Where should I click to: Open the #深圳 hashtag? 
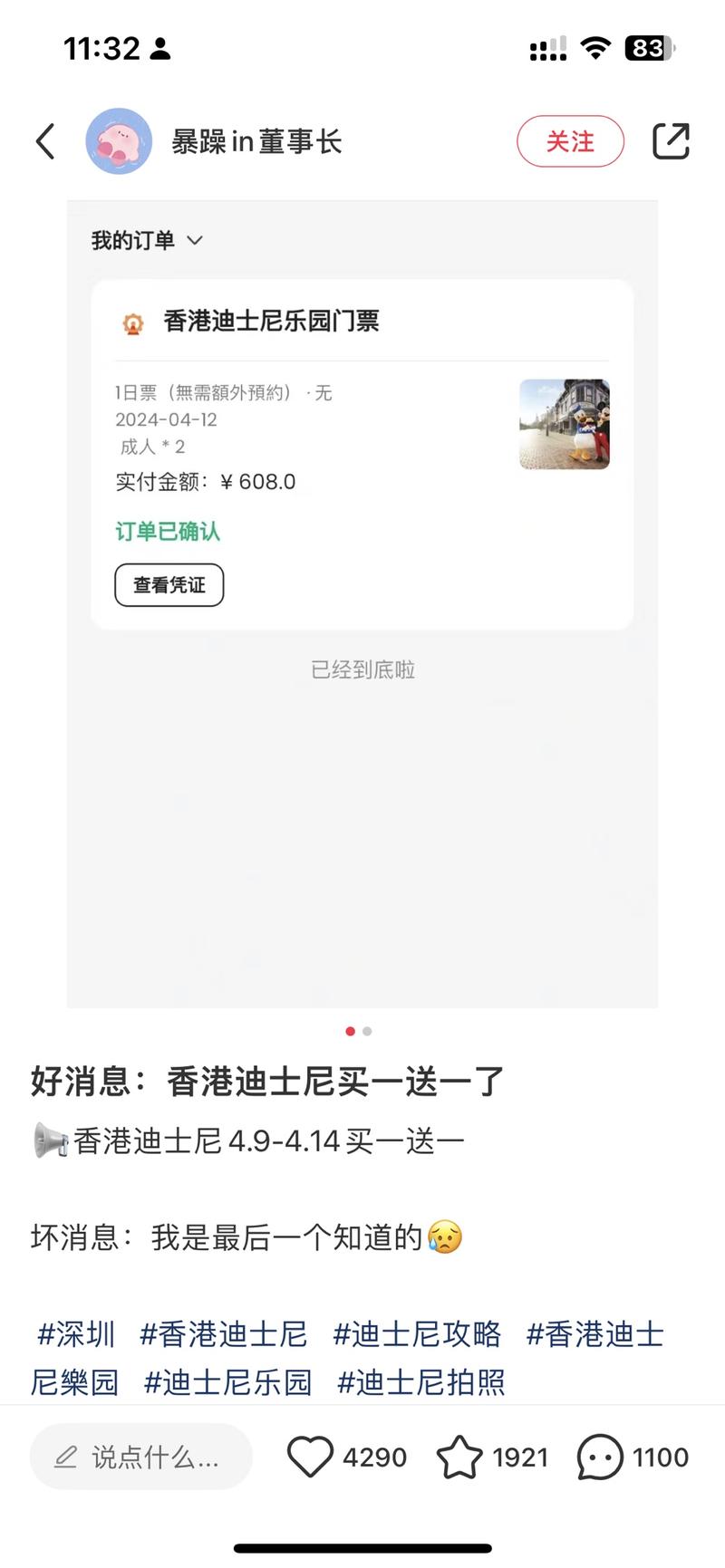(x=74, y=1334)
